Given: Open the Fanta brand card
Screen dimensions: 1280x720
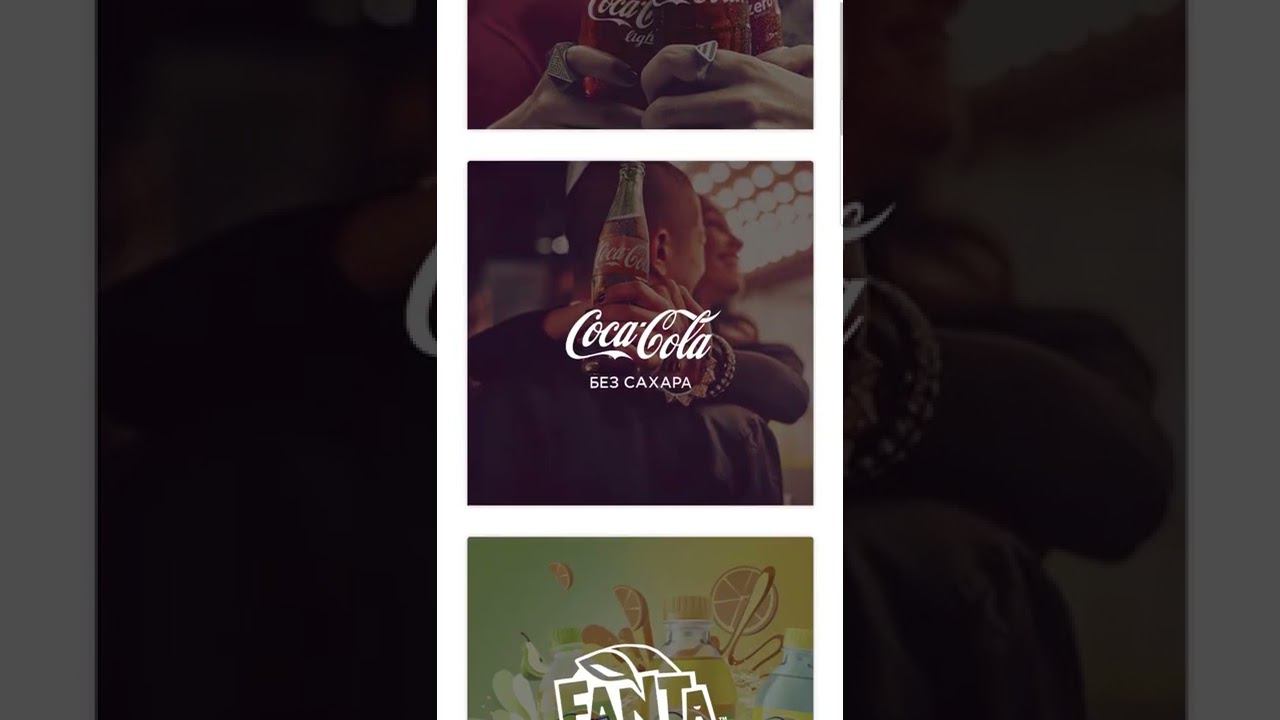Looking at the screenshot, I should (x=640, y=628).
